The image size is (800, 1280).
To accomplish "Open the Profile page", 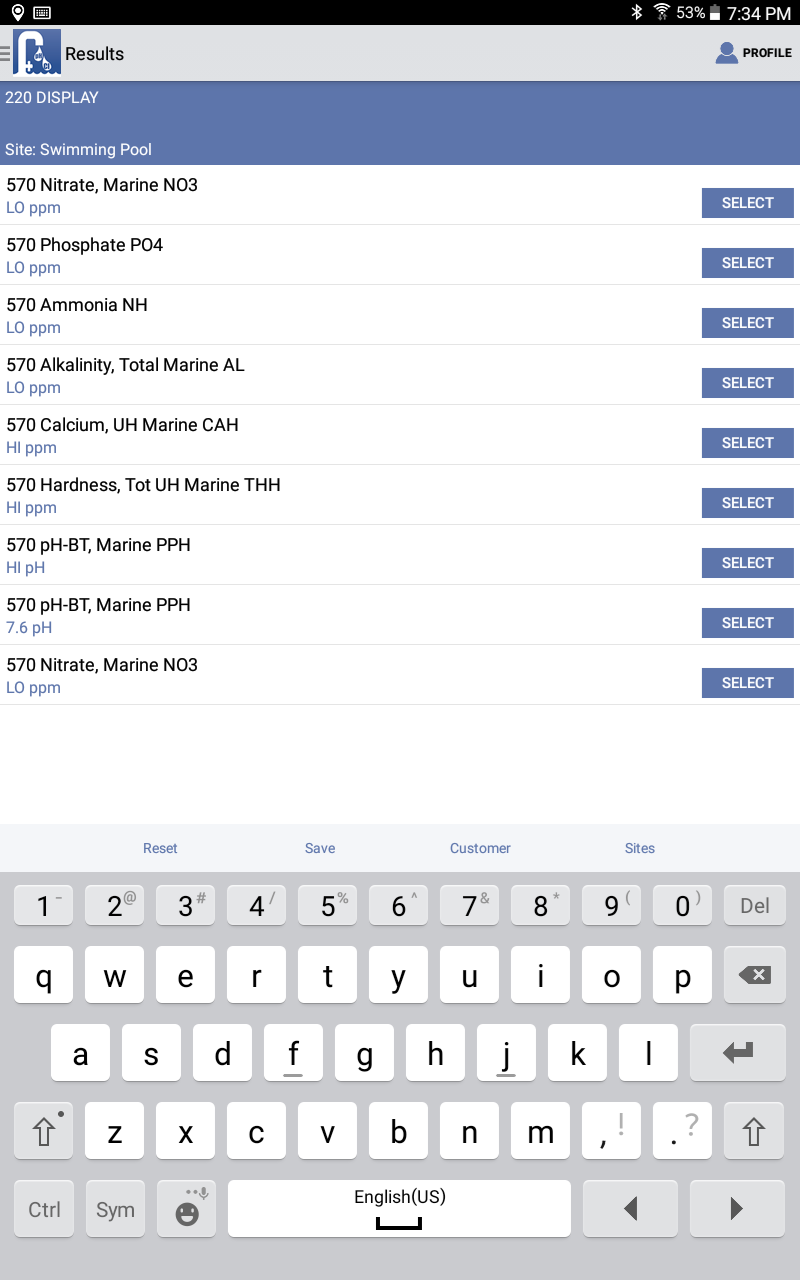I will pyautogui.click(x=754, y=53).
